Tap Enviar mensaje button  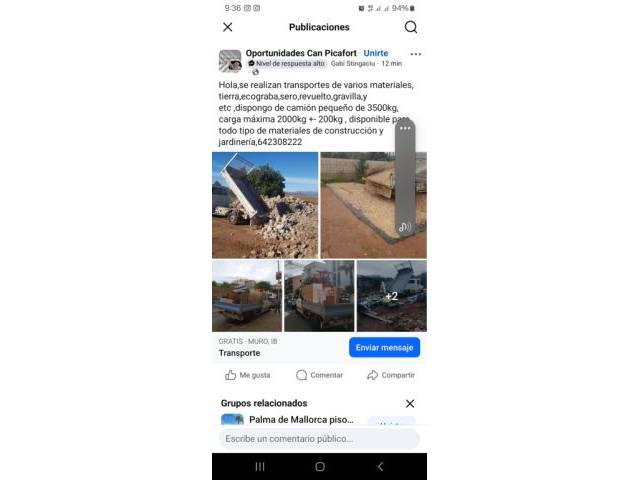click(384, 347)
